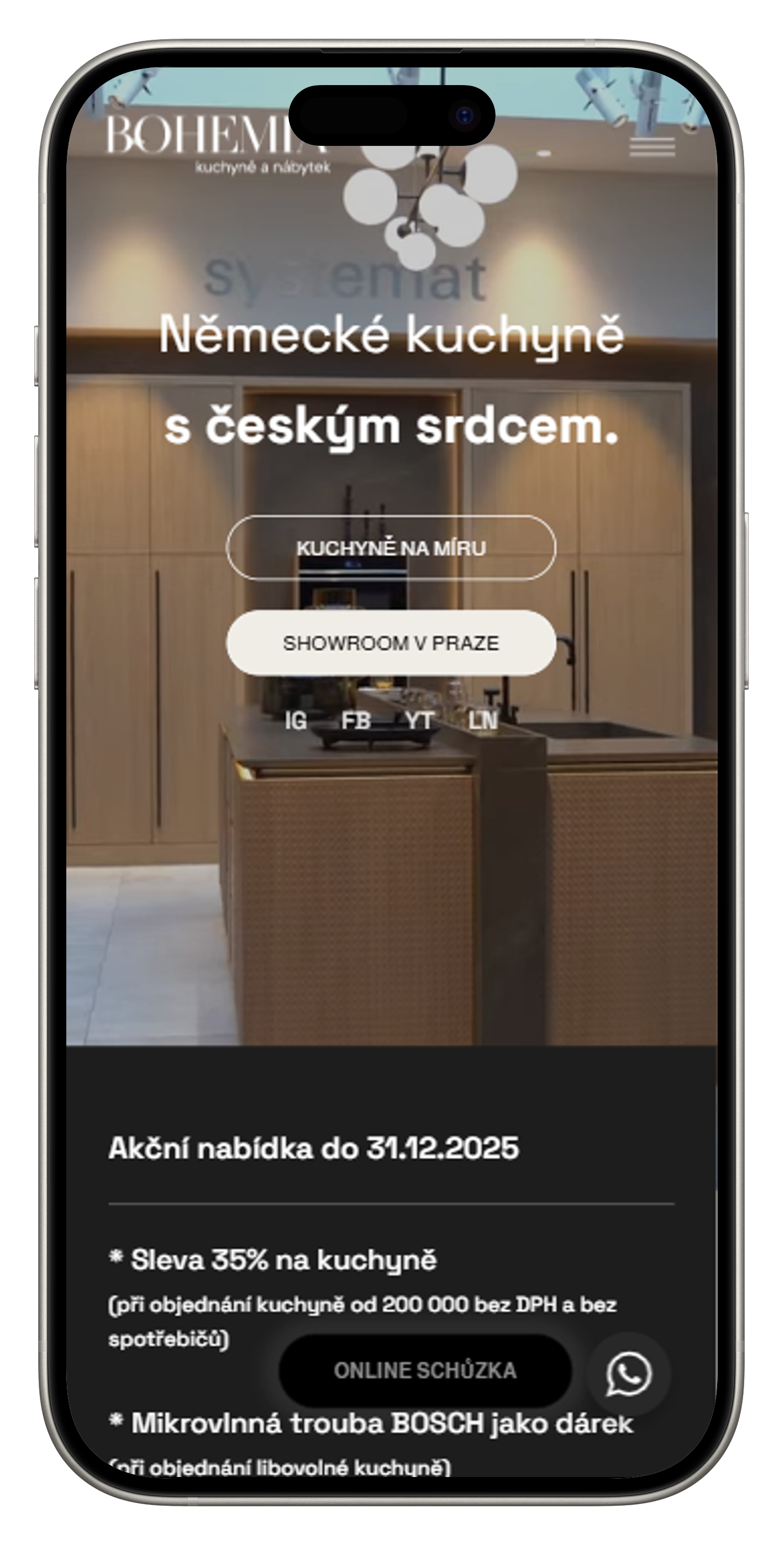Open the IG social link
The height and width of the screenshot is (1545, 784).
pos(296,721)
